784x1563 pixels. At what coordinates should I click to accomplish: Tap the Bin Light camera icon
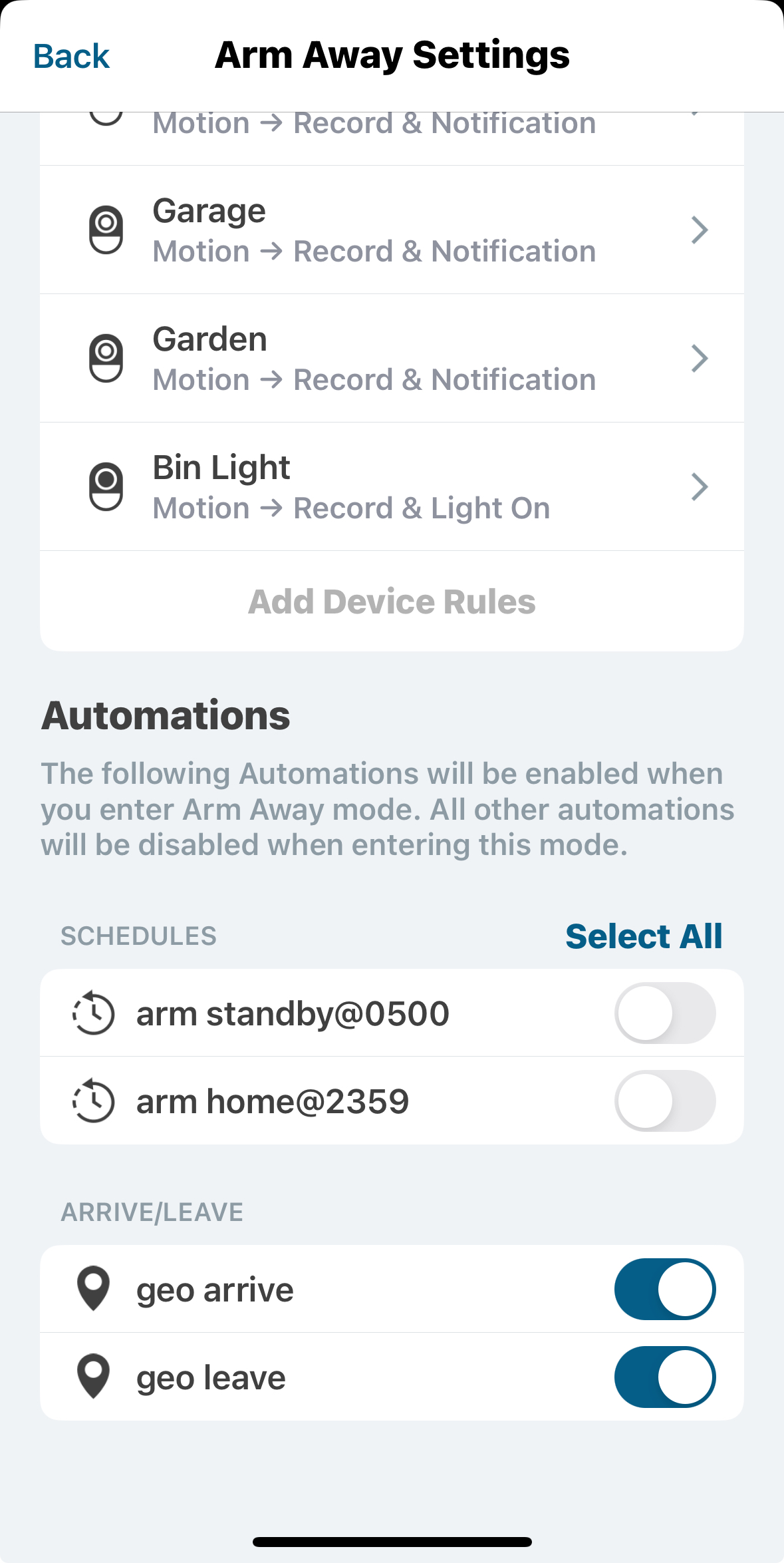tap(106, 485)
